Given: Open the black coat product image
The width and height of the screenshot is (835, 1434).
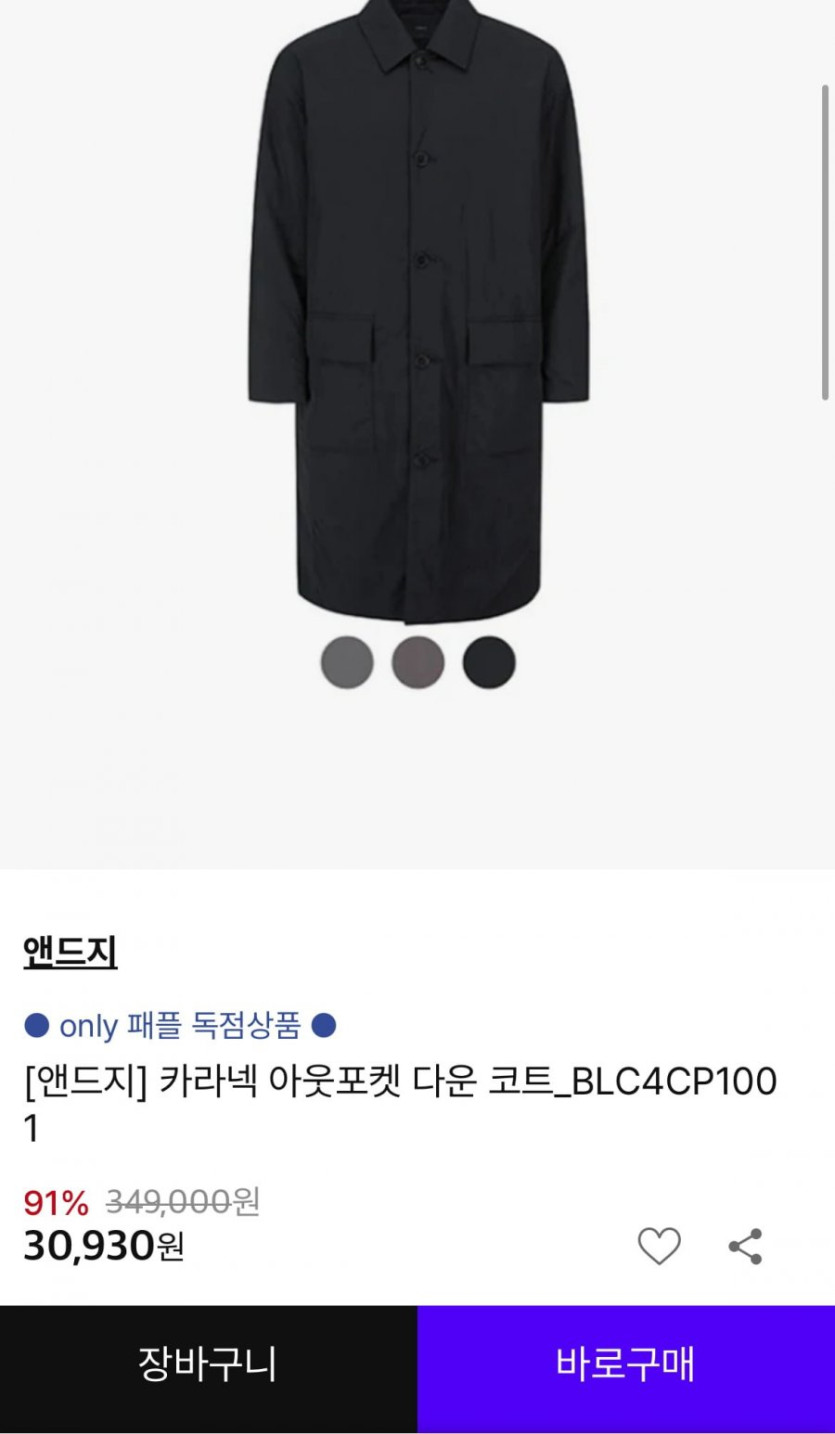Looking at the screenshot, I should [418, 310].
